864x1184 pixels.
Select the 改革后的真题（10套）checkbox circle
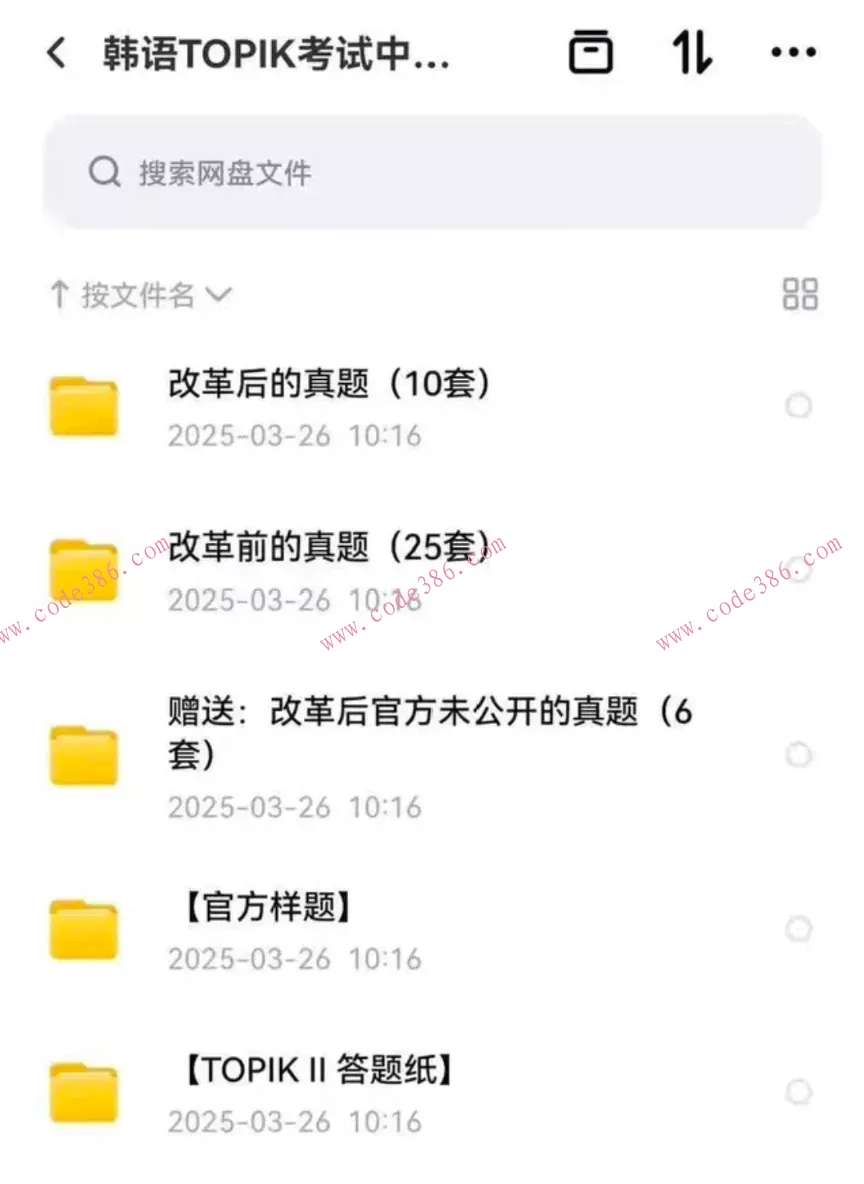(x=800, y=406)
